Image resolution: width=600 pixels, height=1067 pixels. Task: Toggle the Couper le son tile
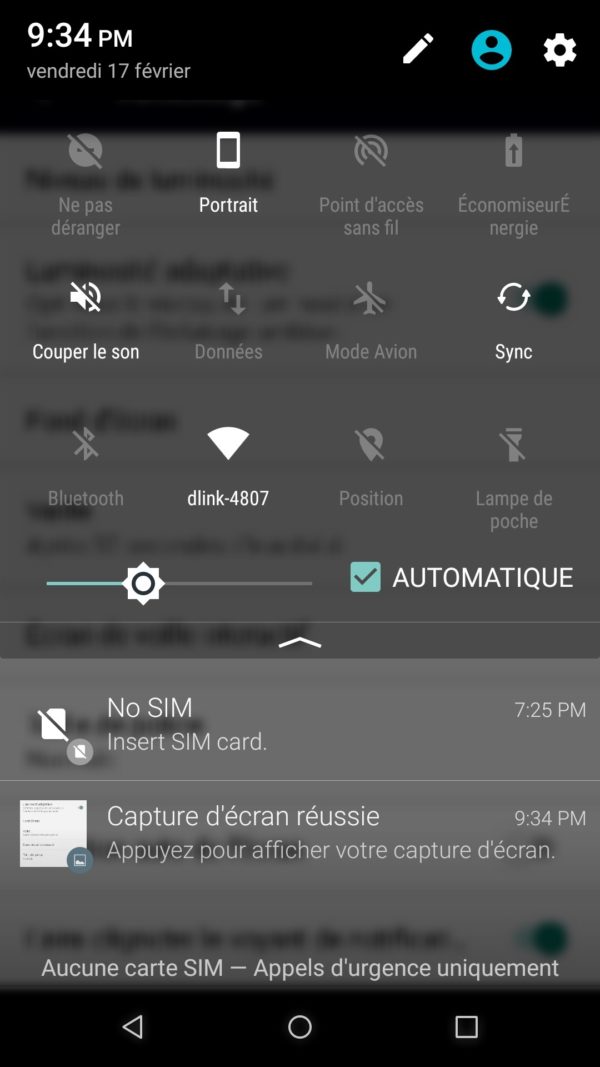pyautogui.click(x=86, y=298)
